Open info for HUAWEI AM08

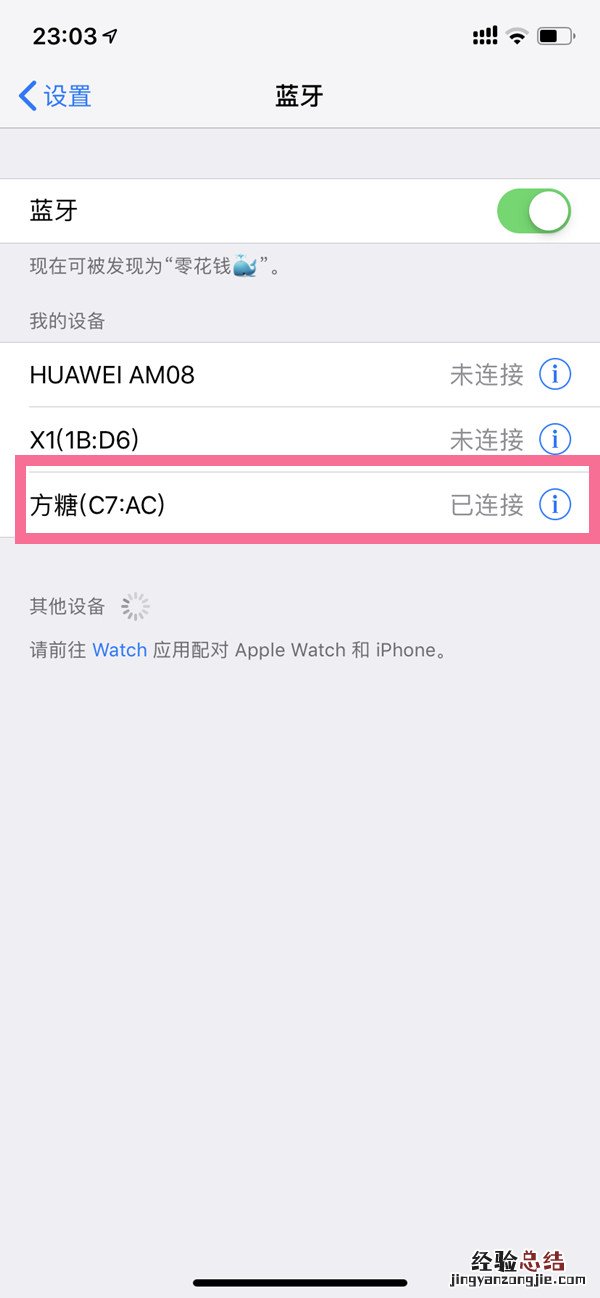555,375
